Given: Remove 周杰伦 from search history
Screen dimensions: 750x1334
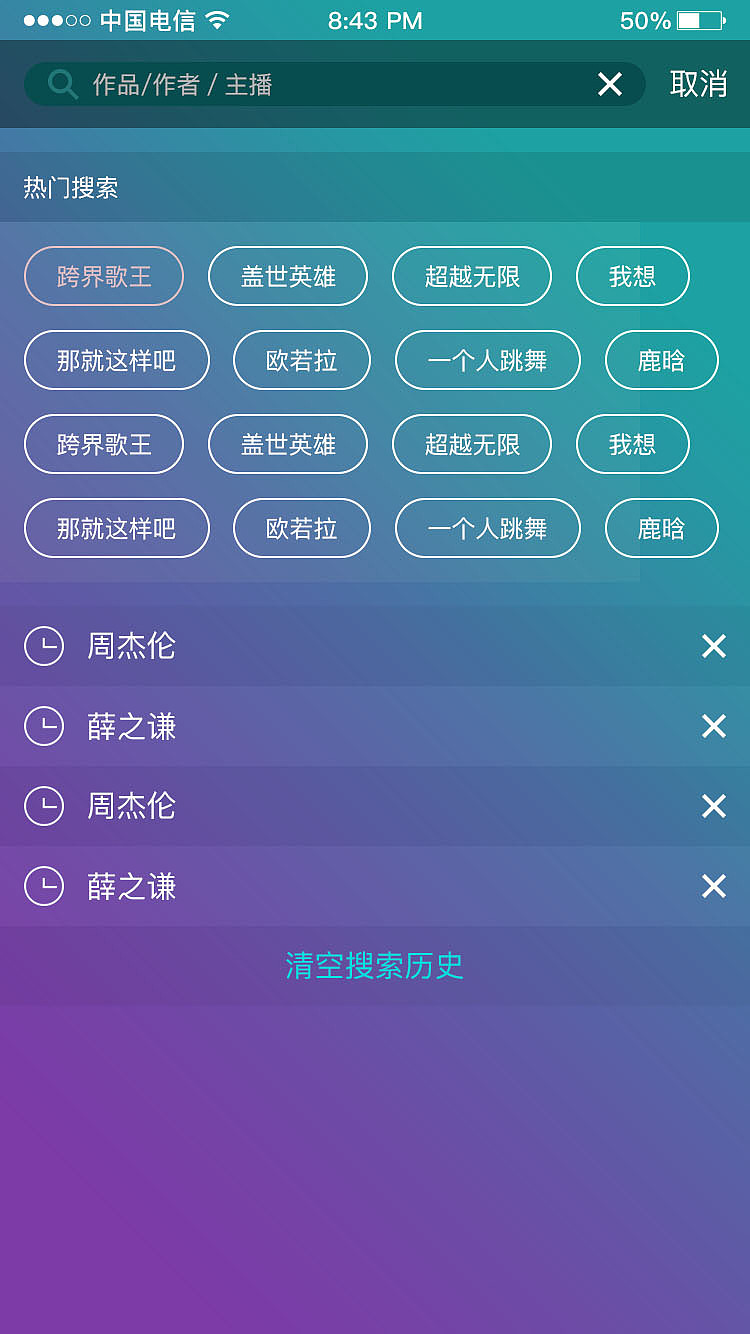Looking at the screenshot, I should tap(714, 646).
